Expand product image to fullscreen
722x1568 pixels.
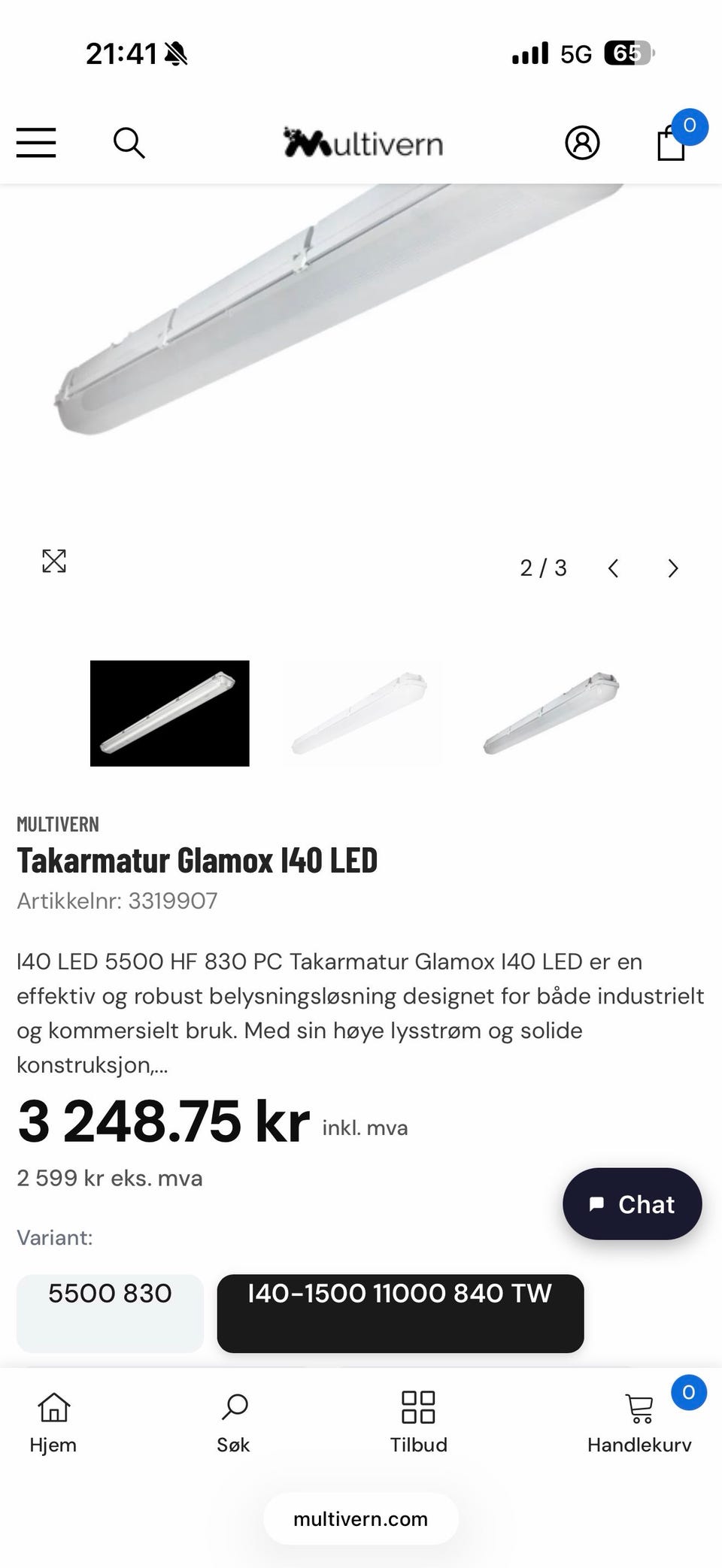coord(54,561)
